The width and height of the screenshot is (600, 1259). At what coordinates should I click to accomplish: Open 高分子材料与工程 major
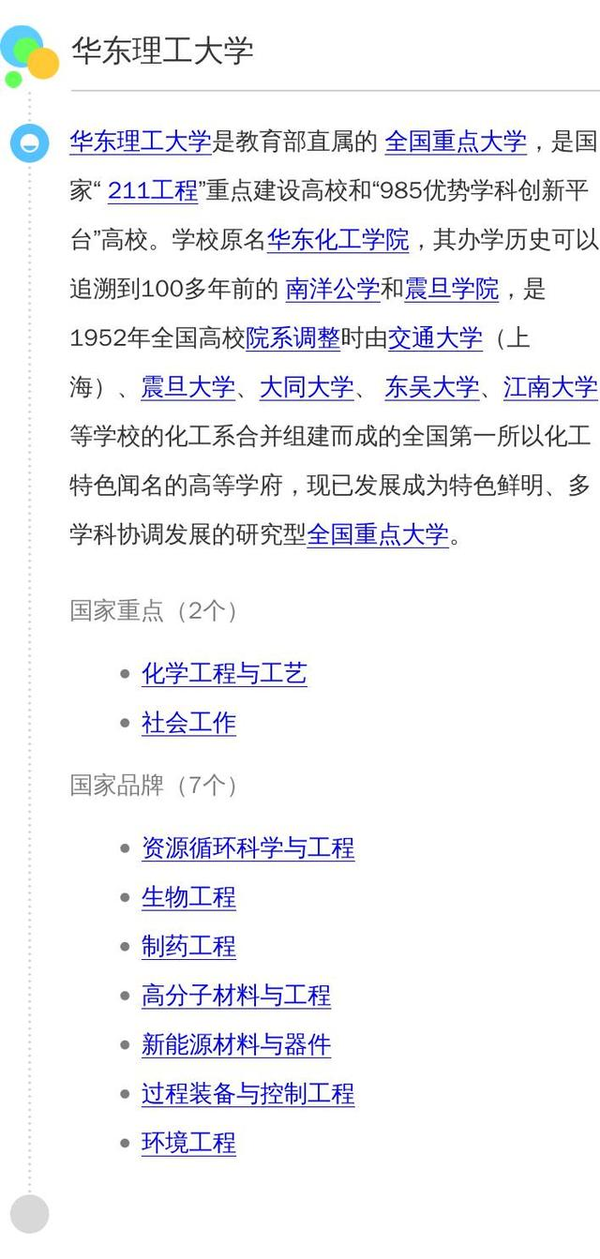coord(236,995)
